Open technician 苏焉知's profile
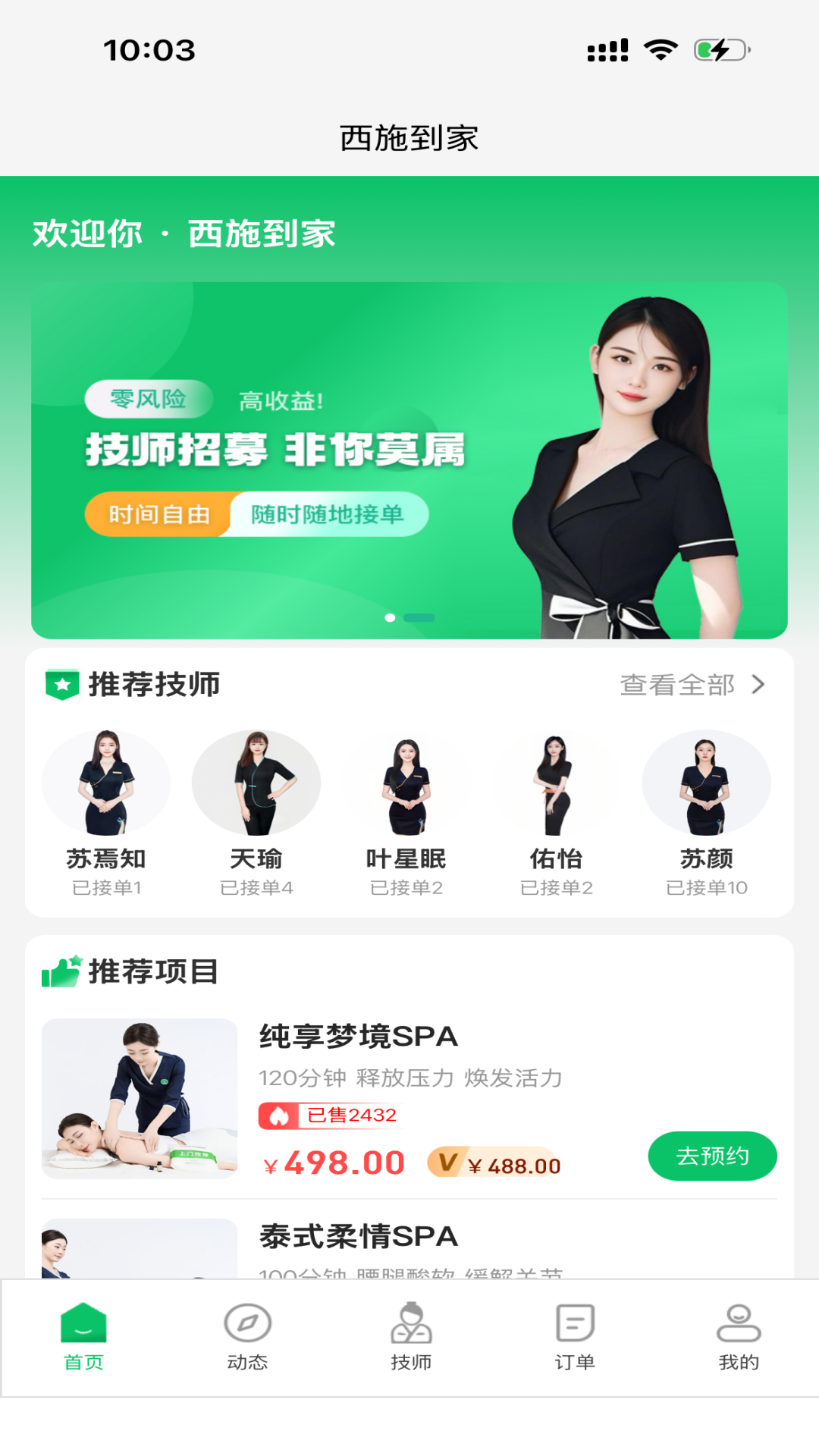Image resolution: width=819 pixels, height=1456 pixels. (x=106, y=811)
